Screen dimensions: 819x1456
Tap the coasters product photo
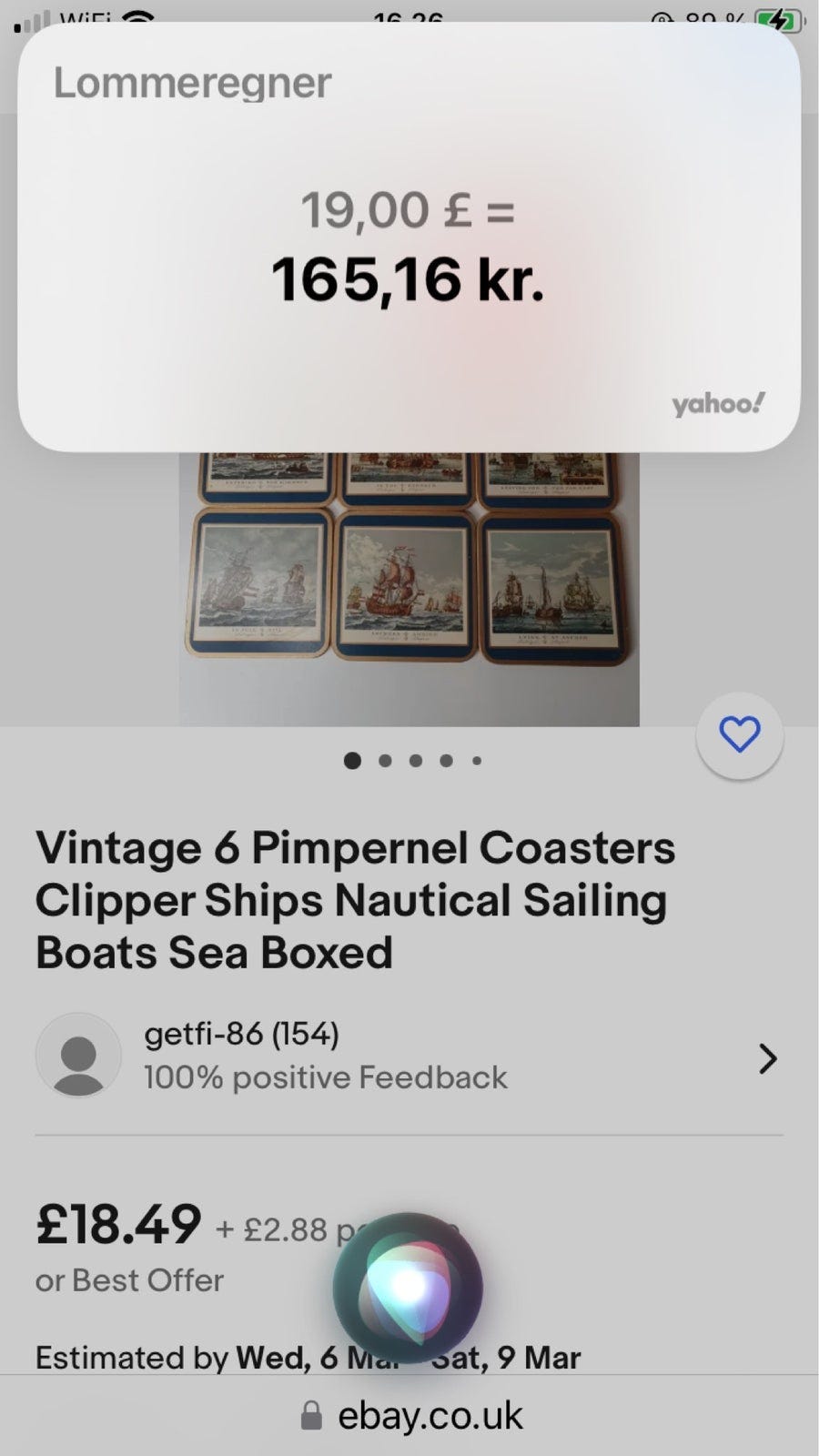(x=409, y=582)
